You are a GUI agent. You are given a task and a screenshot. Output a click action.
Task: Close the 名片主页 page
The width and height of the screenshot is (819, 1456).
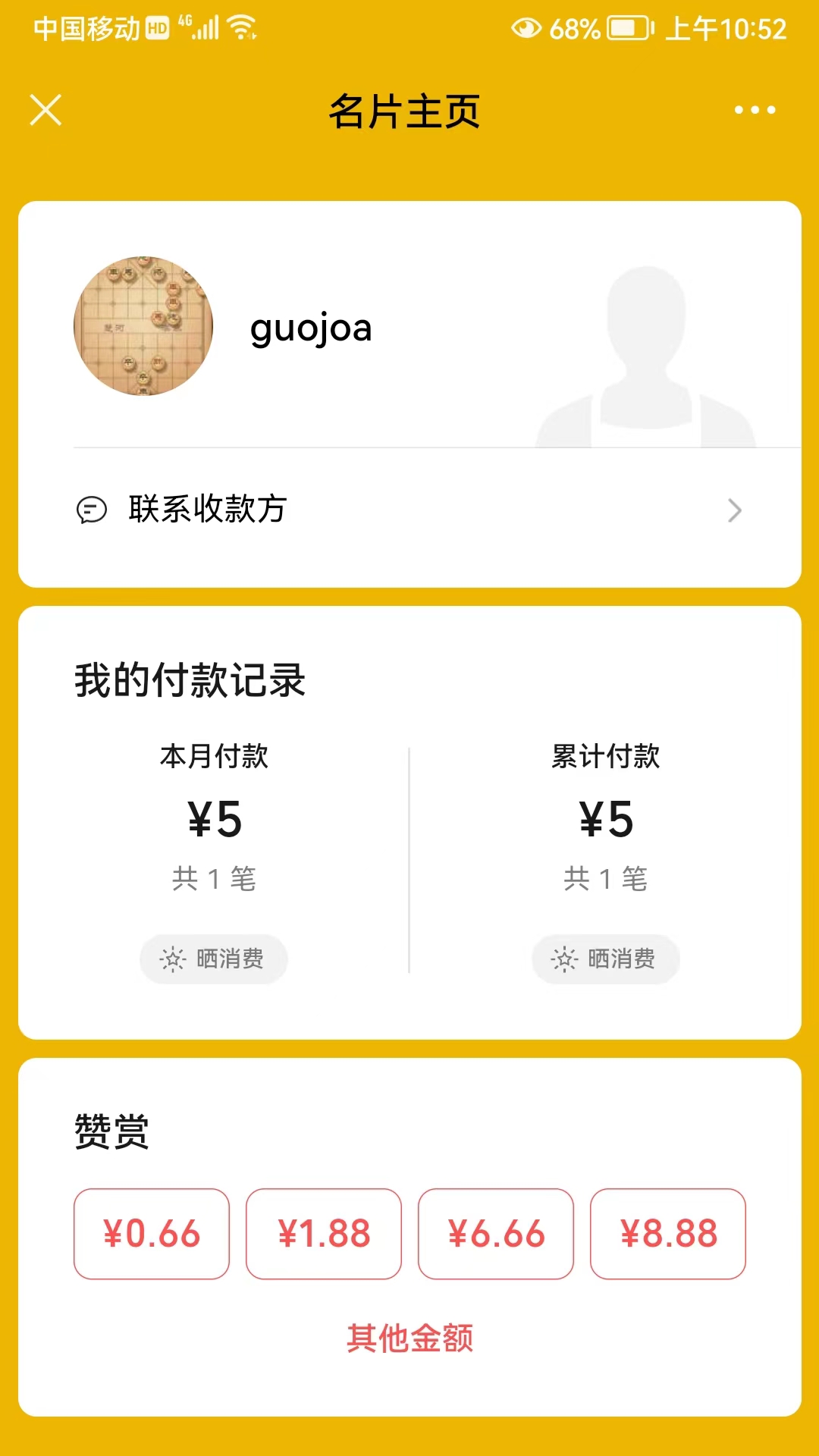coord(45,110)
